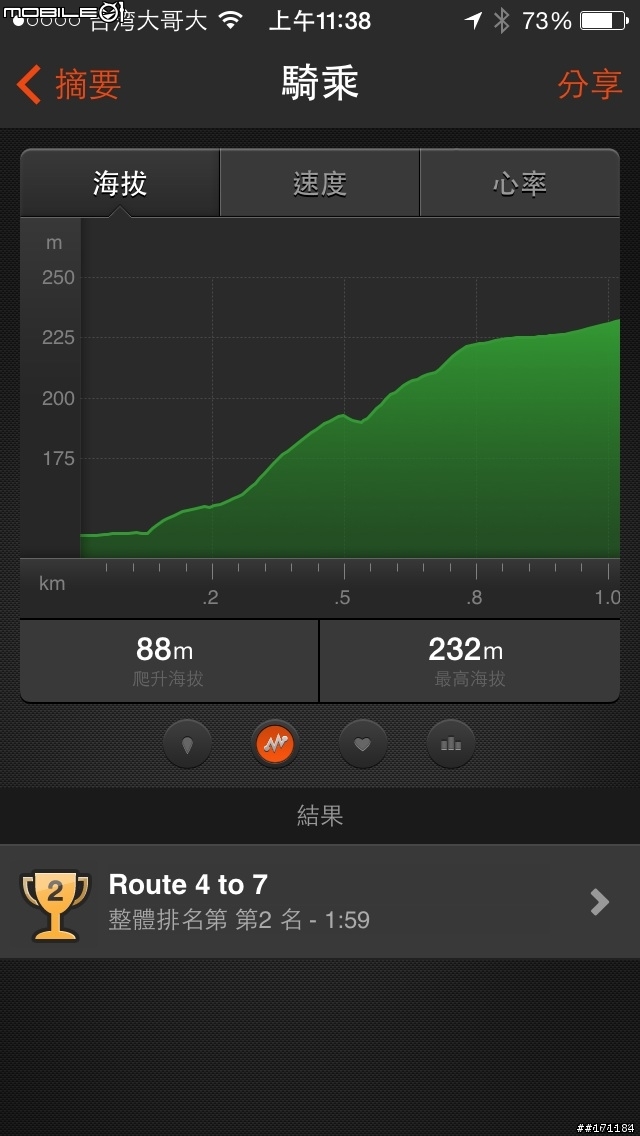Select the 海拔 elevation tab

pos(120,183)
